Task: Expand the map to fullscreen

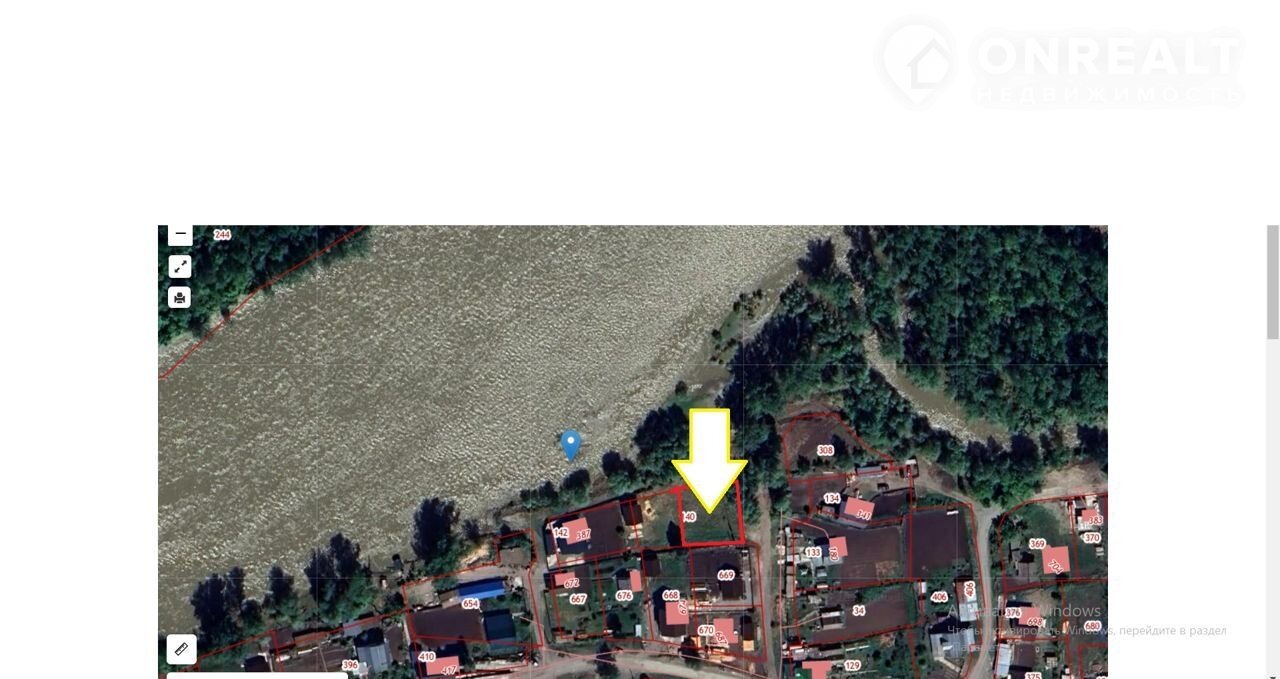Action: click(x=180, y=266)
